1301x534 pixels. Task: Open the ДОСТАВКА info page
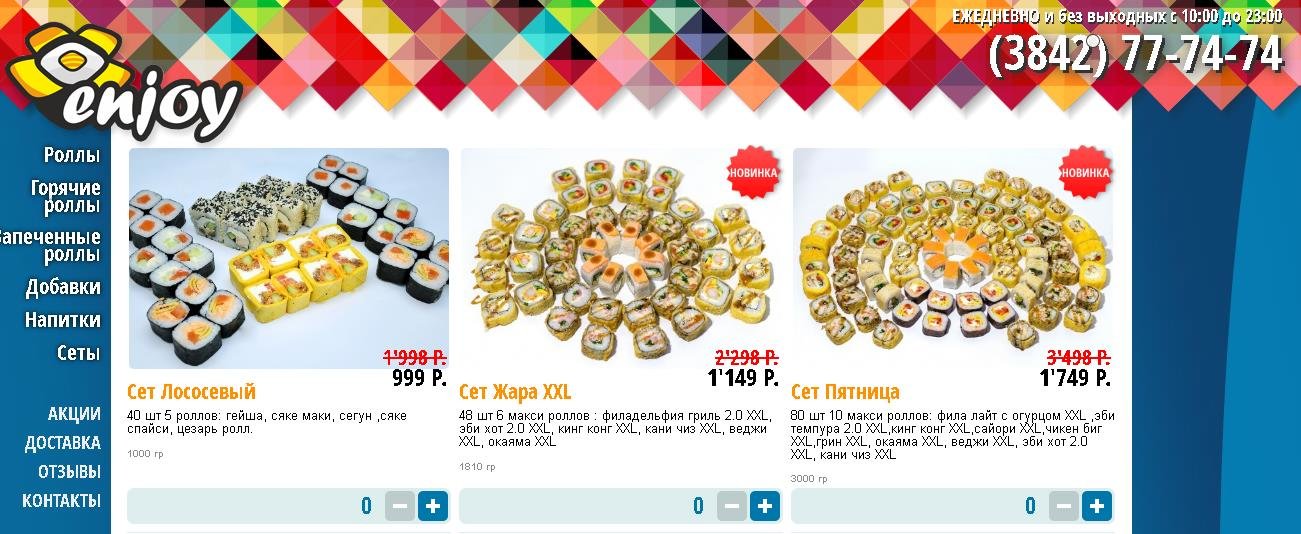(x=62, y=443)
